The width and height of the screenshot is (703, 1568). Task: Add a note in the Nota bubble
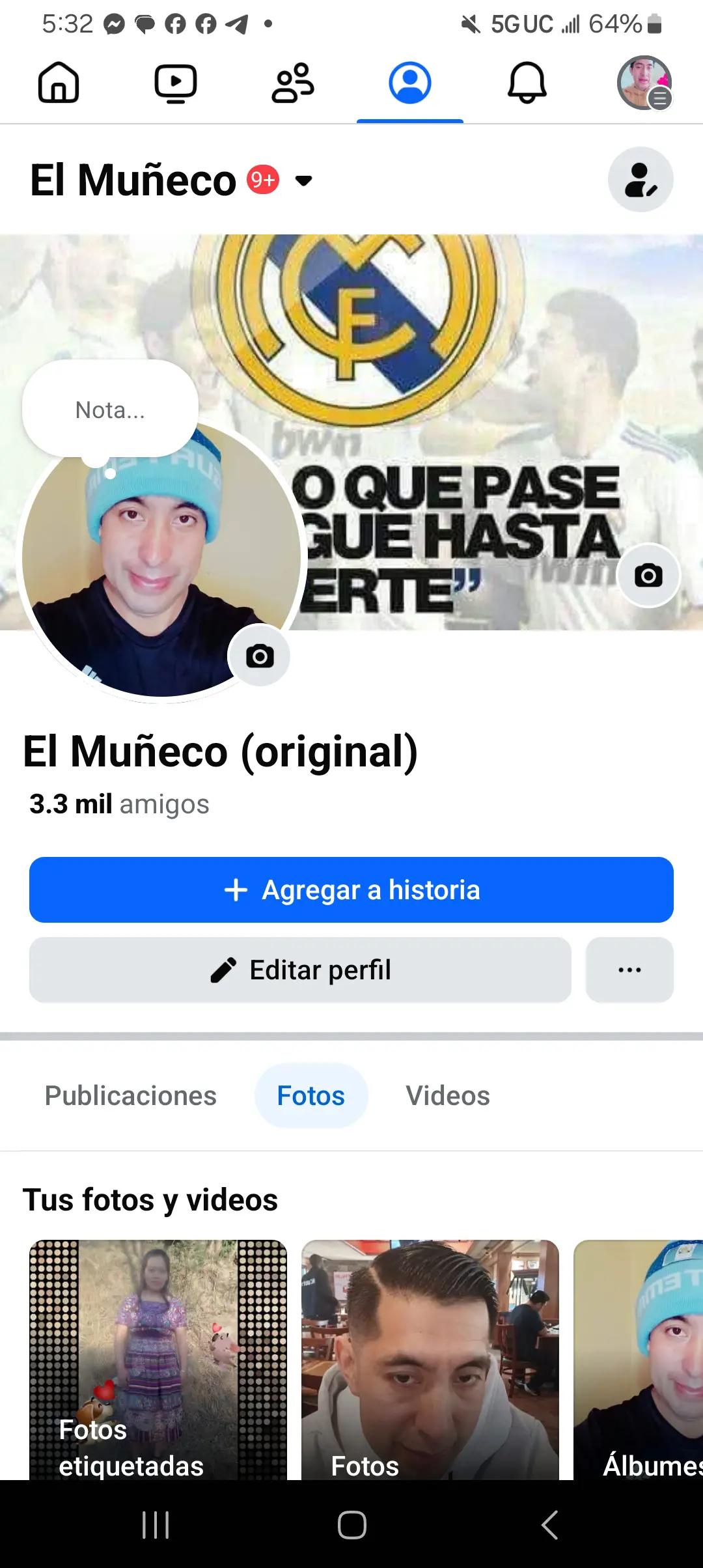point(110,410)
